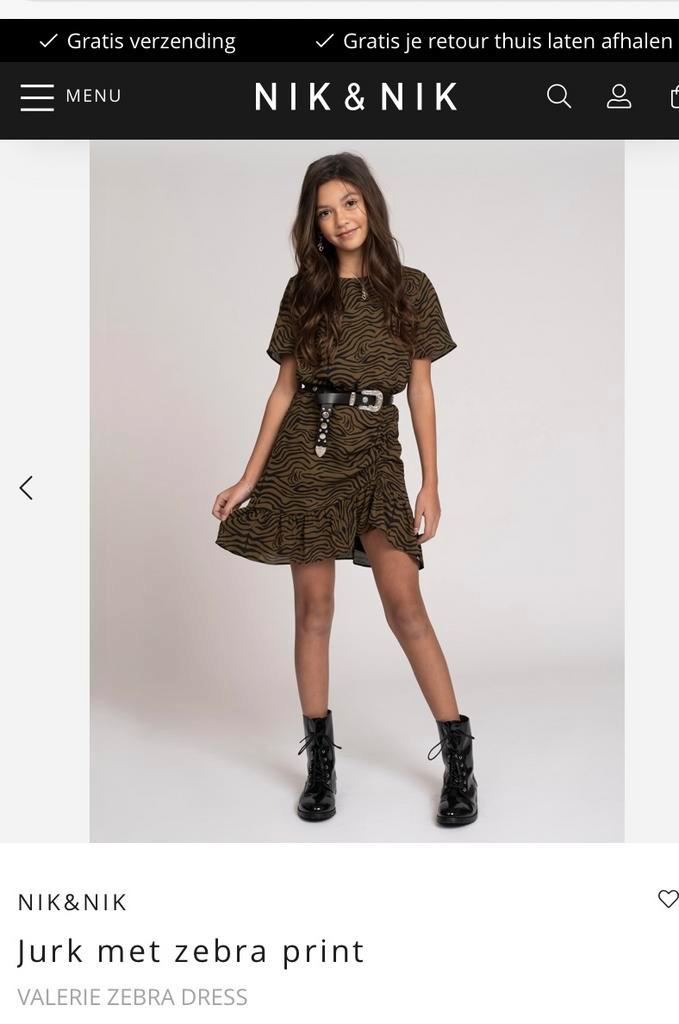Open the hamburger MENU

tap(69, 97)
